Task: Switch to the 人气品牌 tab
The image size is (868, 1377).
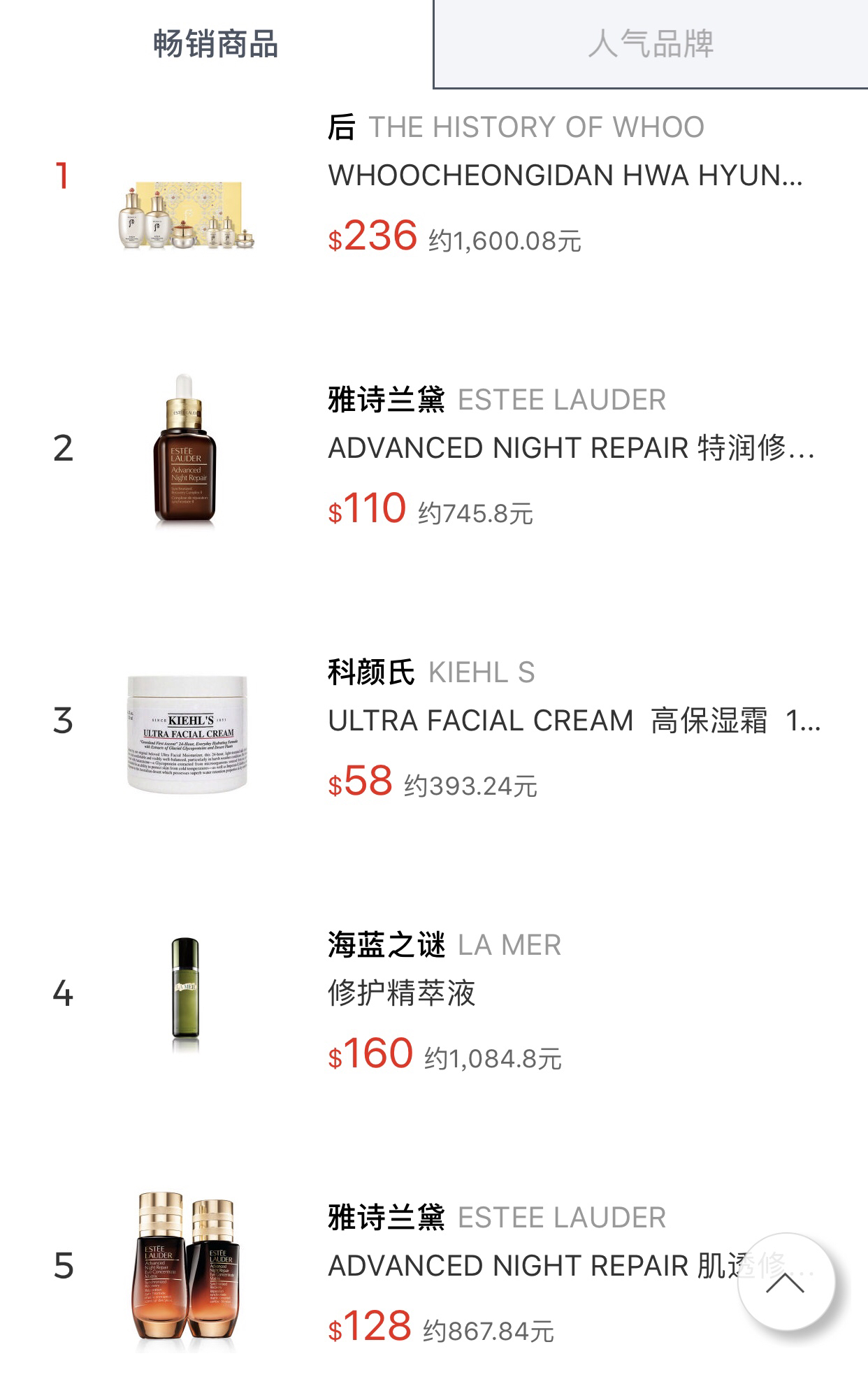Action: pyautogui.click(x=650, y=44)
